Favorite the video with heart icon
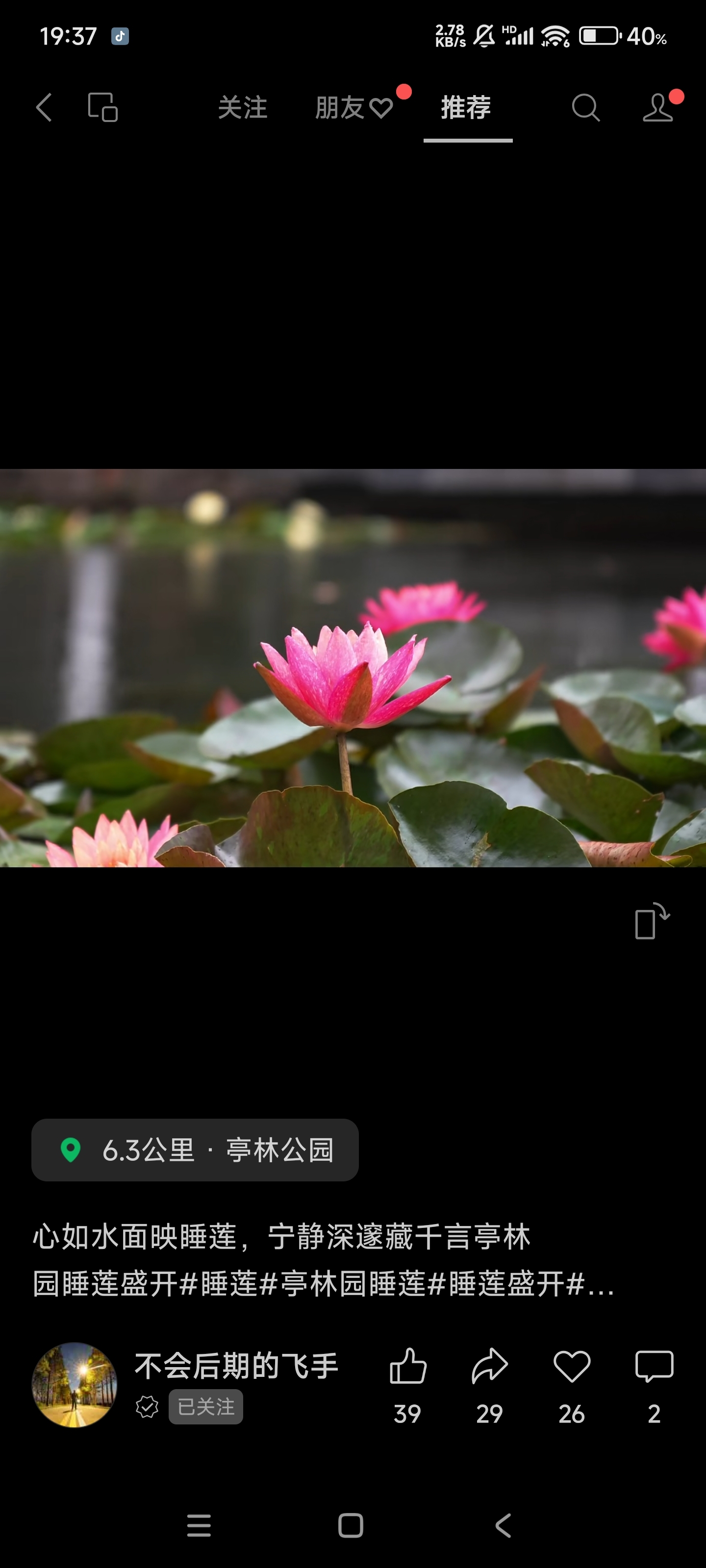 (571, 1367)
